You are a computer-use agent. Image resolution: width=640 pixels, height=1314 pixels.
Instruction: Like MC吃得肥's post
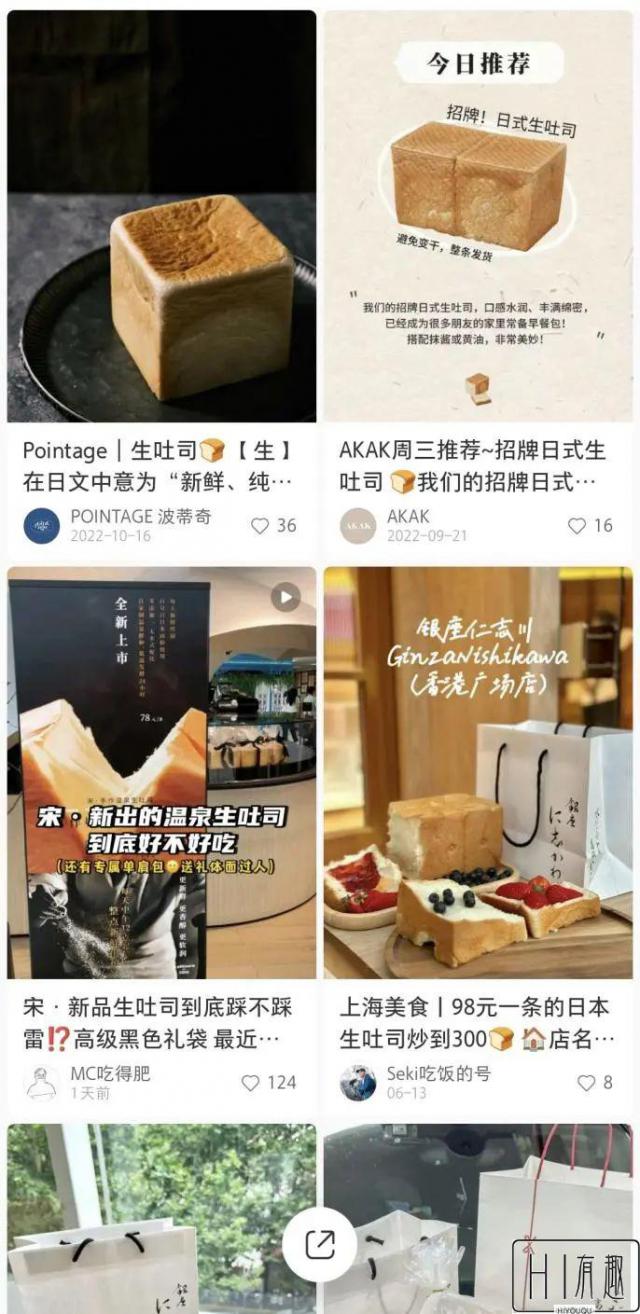[251, 1082]
